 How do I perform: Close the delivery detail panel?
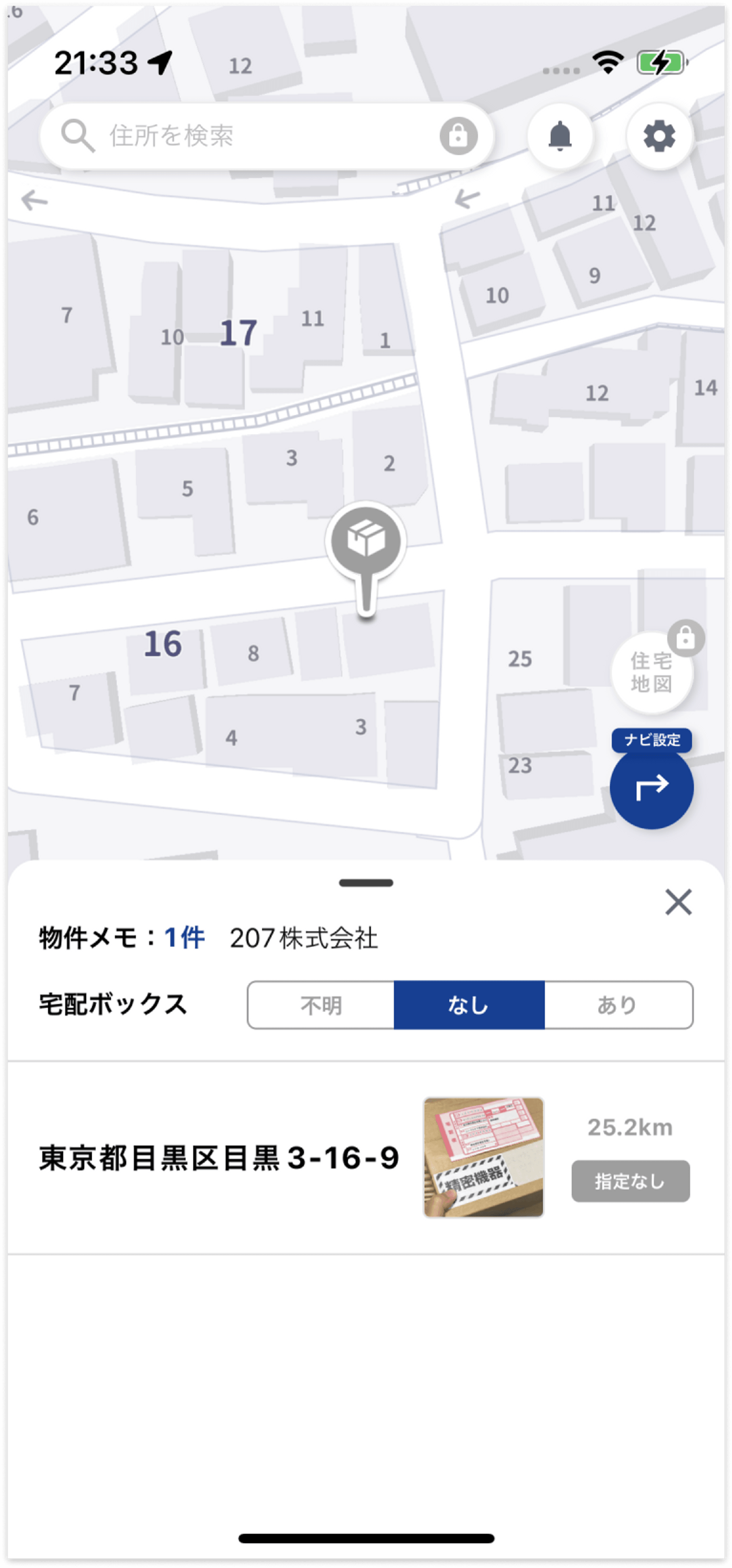pos(679,902)
